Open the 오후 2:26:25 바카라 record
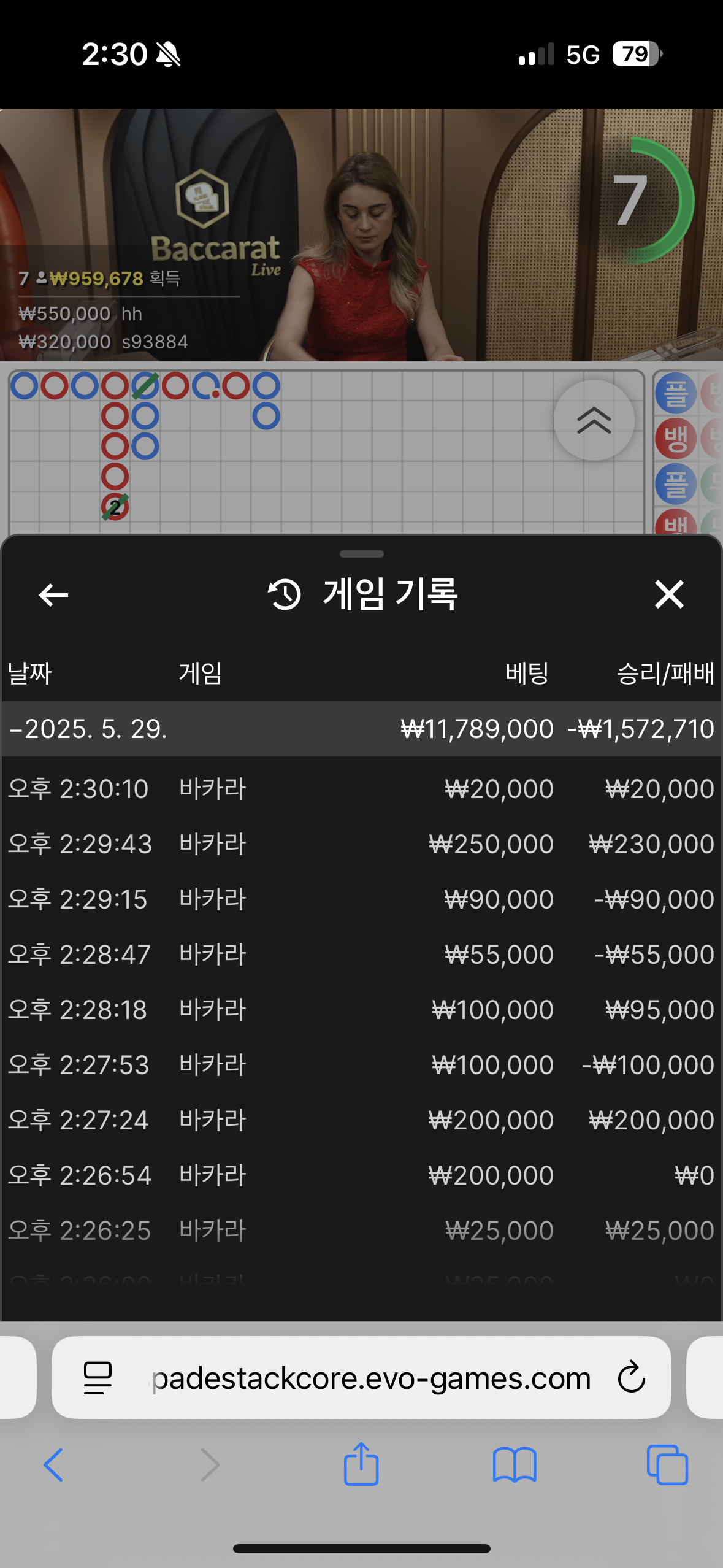Screen dimensions: 723x1568 pos(361,1230)
